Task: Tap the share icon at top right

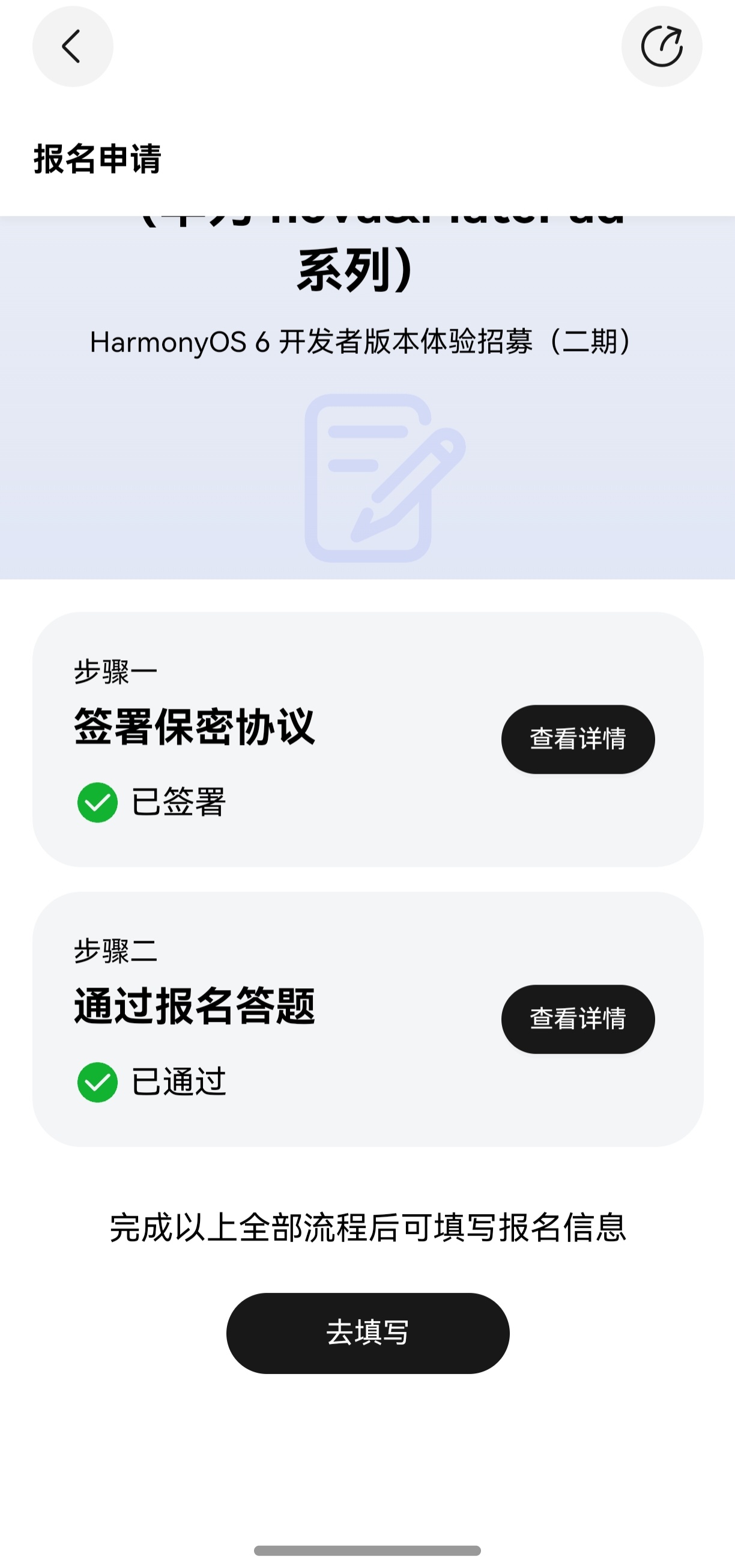Action: 661,46
